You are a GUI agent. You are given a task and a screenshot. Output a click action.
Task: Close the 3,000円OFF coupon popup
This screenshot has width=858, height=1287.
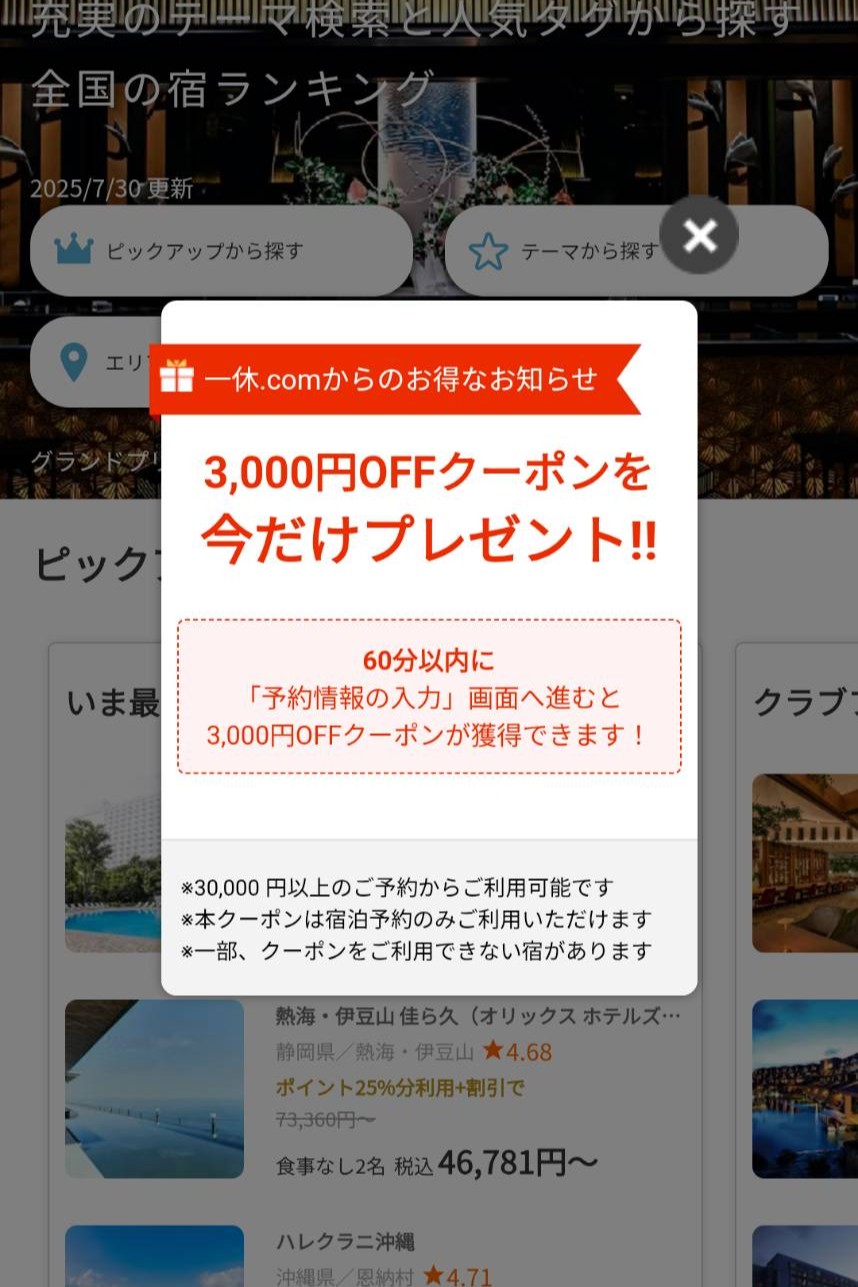pos(699,236)
